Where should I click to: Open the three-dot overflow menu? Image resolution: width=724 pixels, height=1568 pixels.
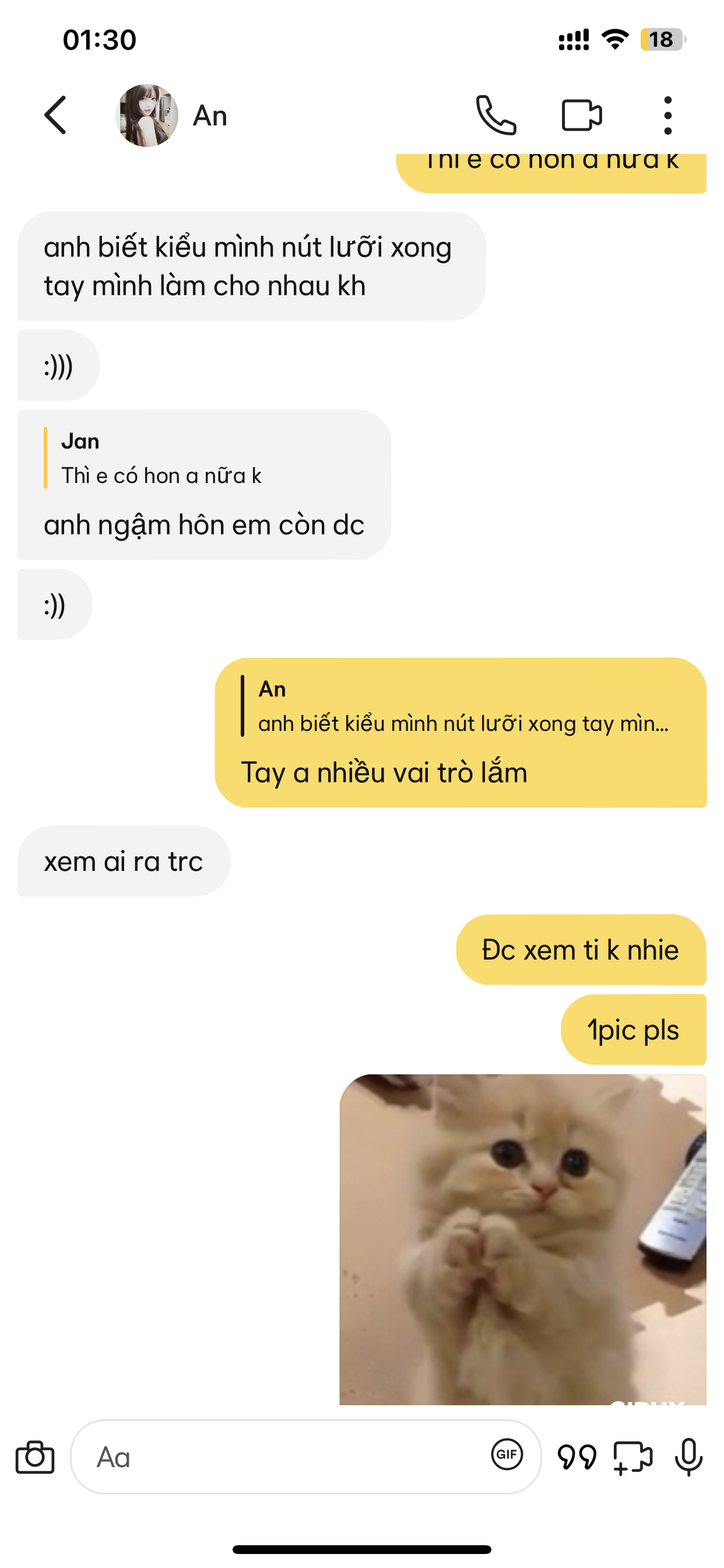point(667,115)
